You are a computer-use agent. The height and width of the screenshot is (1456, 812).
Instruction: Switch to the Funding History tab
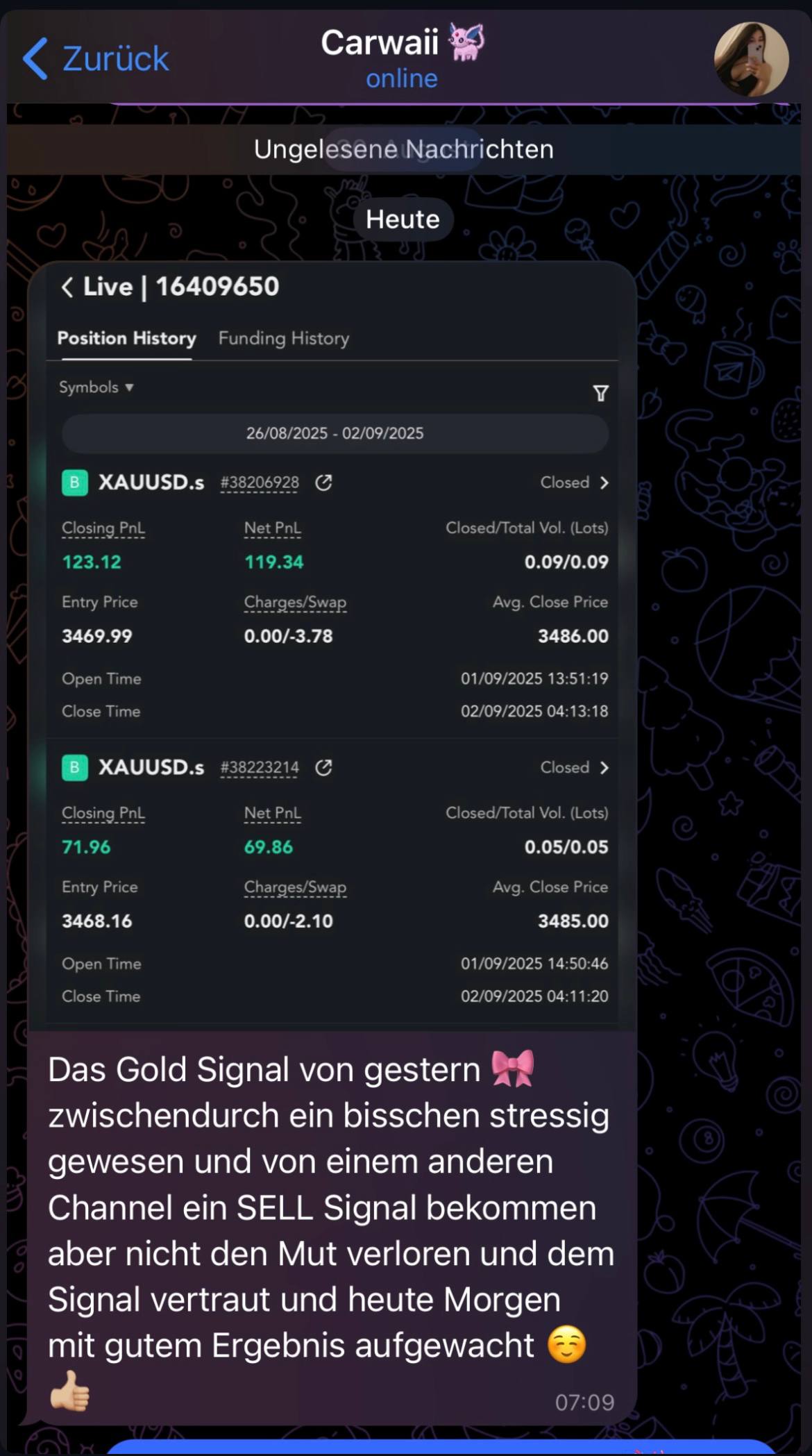tap(283, 338)
